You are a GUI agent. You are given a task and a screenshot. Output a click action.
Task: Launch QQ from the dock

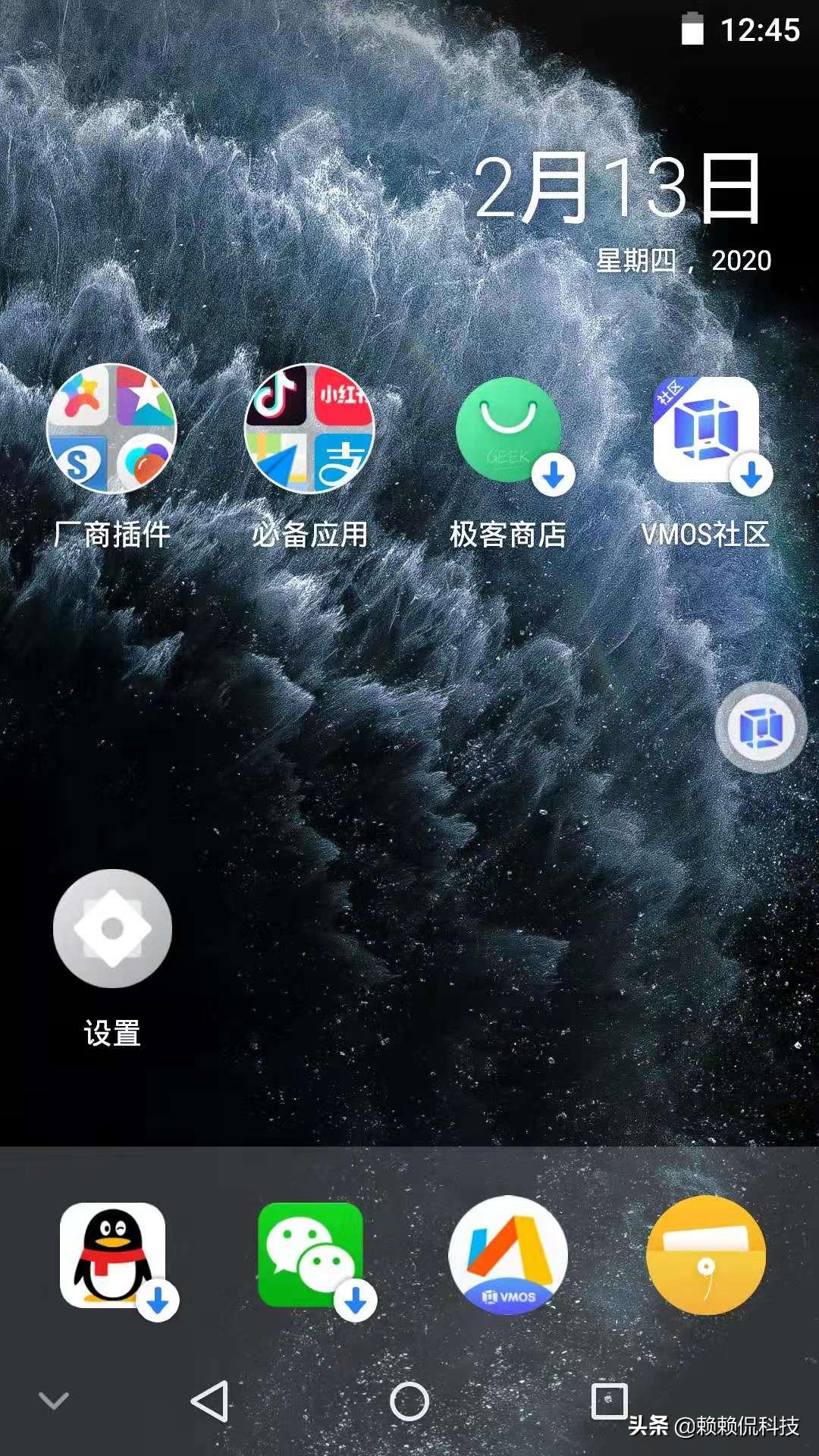pyautogui.click(x=112, y=1256)
